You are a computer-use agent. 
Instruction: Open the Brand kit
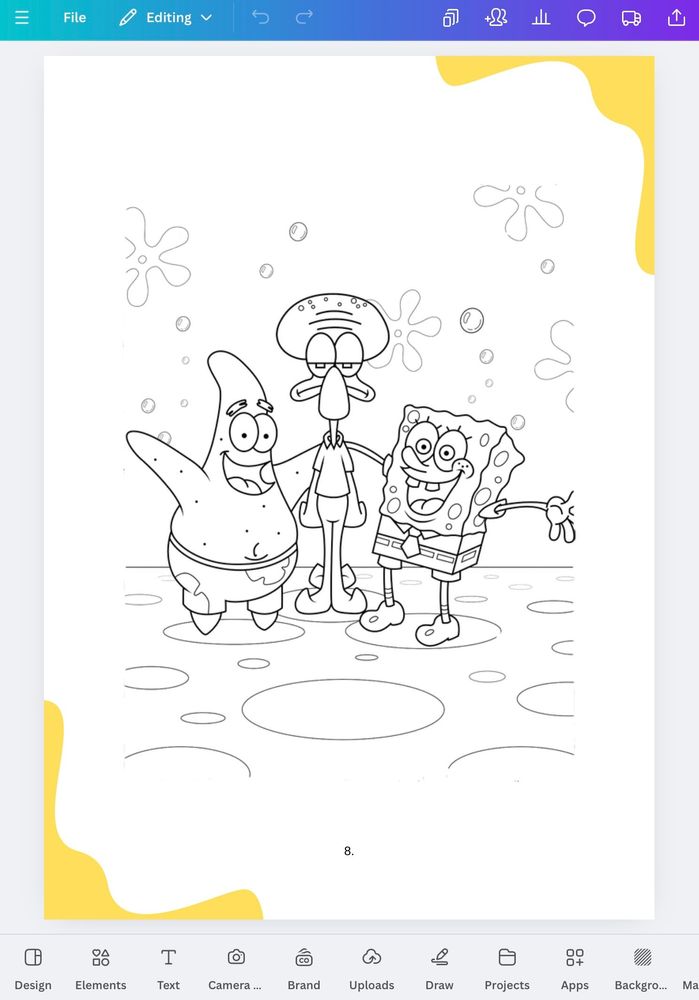304,968
